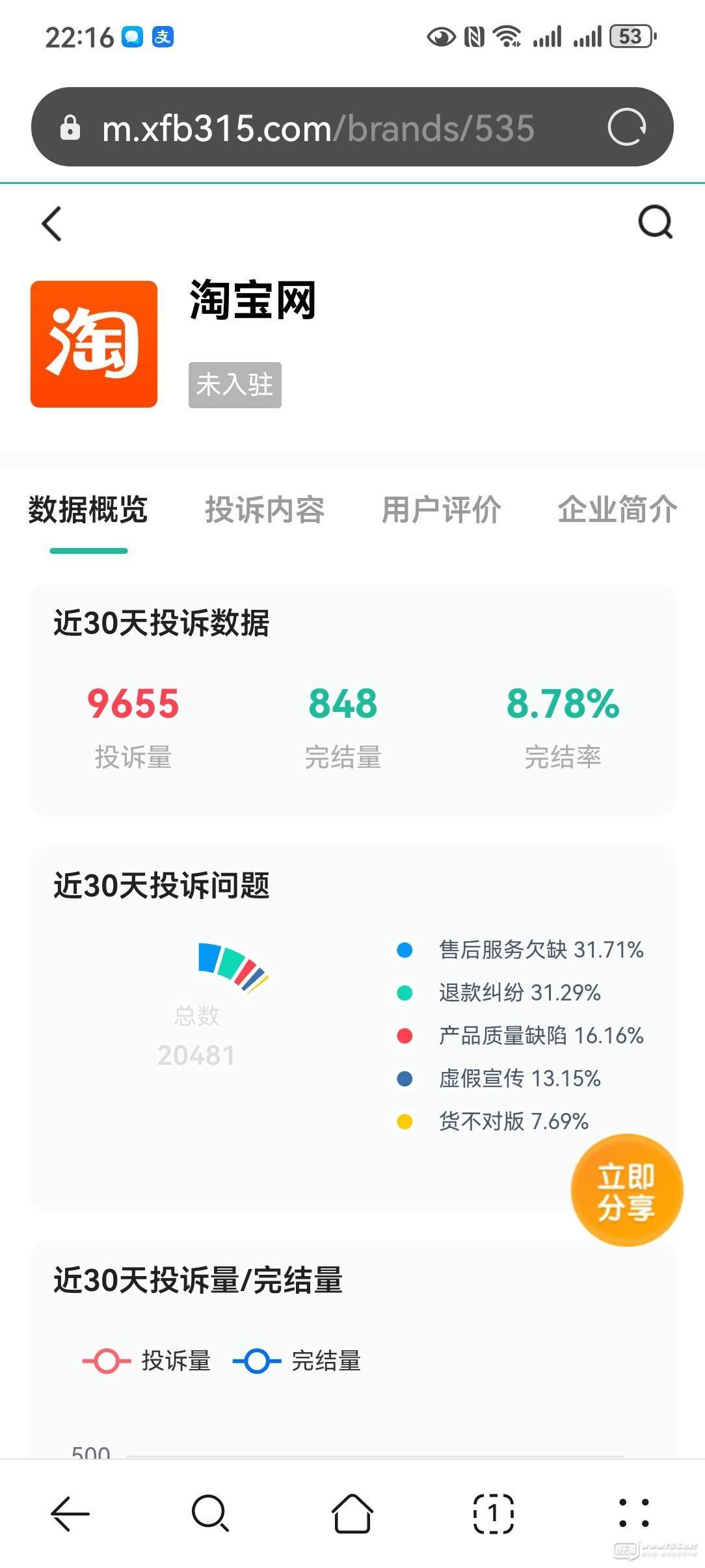Tap the orange 立即分享 floating button

pyautogui.click(x=626, y=1190)
